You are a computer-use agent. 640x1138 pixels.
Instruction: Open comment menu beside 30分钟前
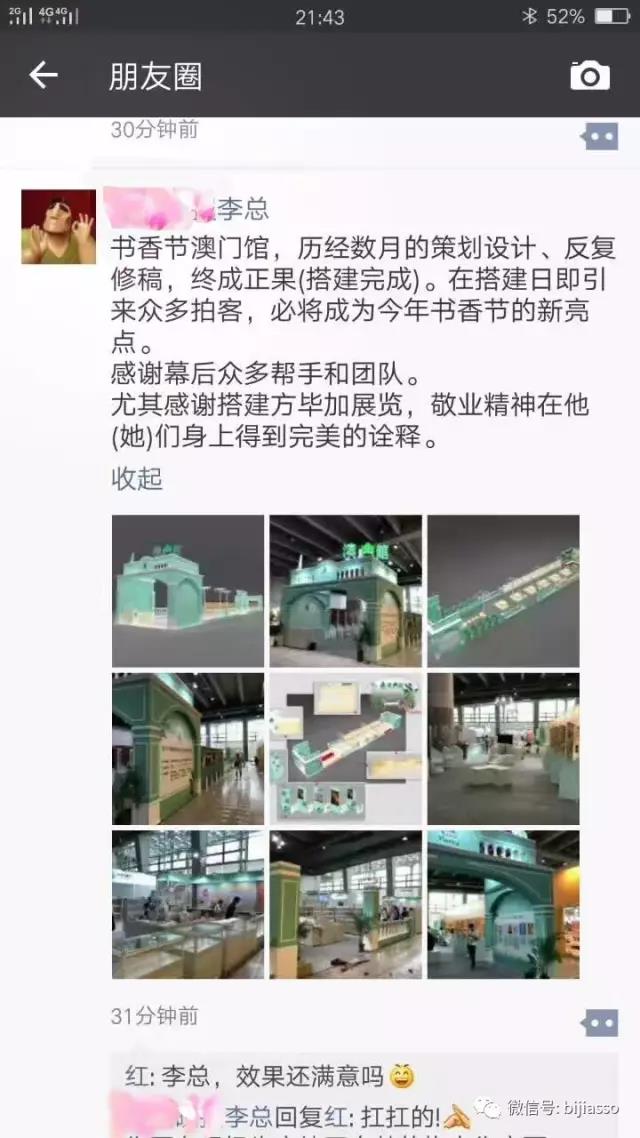(x=600, y=135)
